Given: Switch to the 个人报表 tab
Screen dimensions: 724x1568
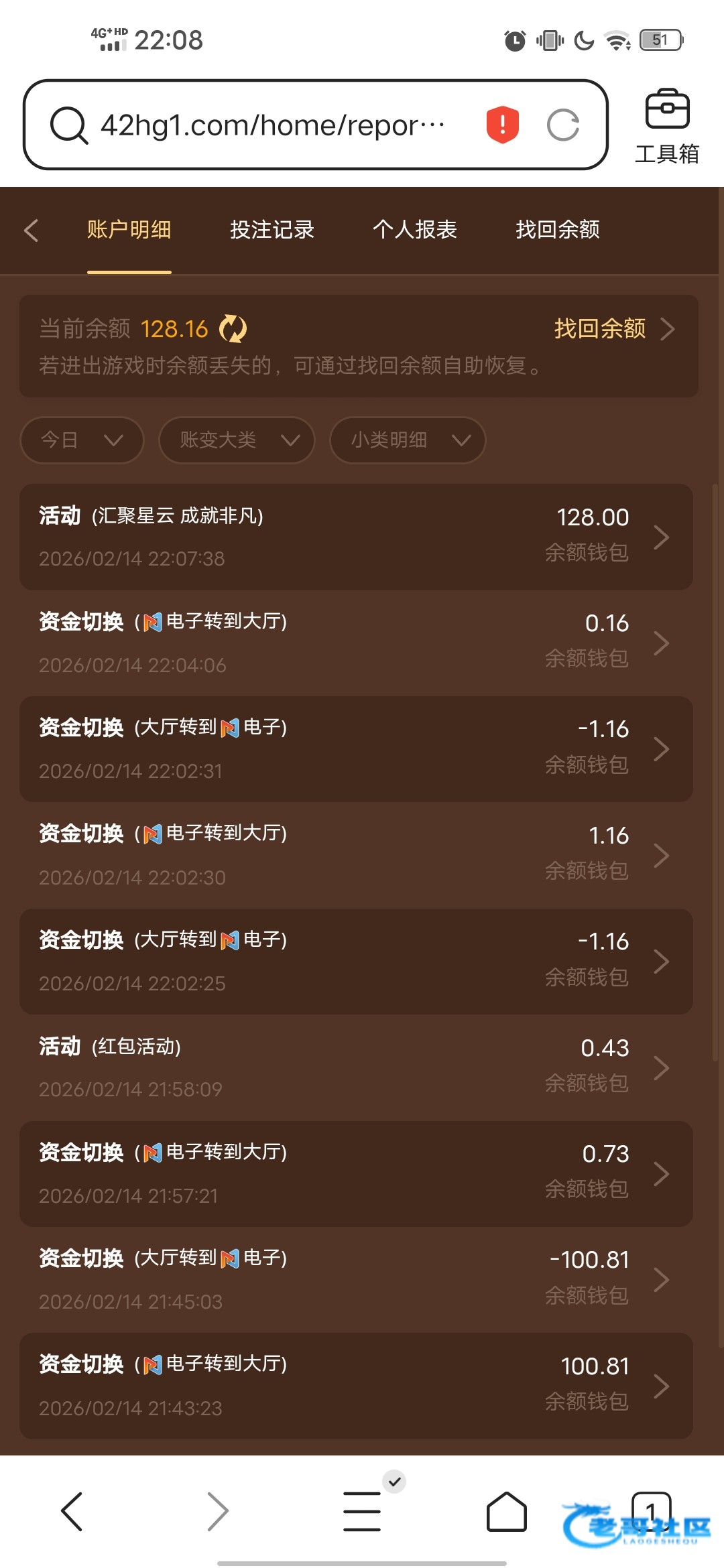Looking at the screenshot, I should (x=414, y=230).
